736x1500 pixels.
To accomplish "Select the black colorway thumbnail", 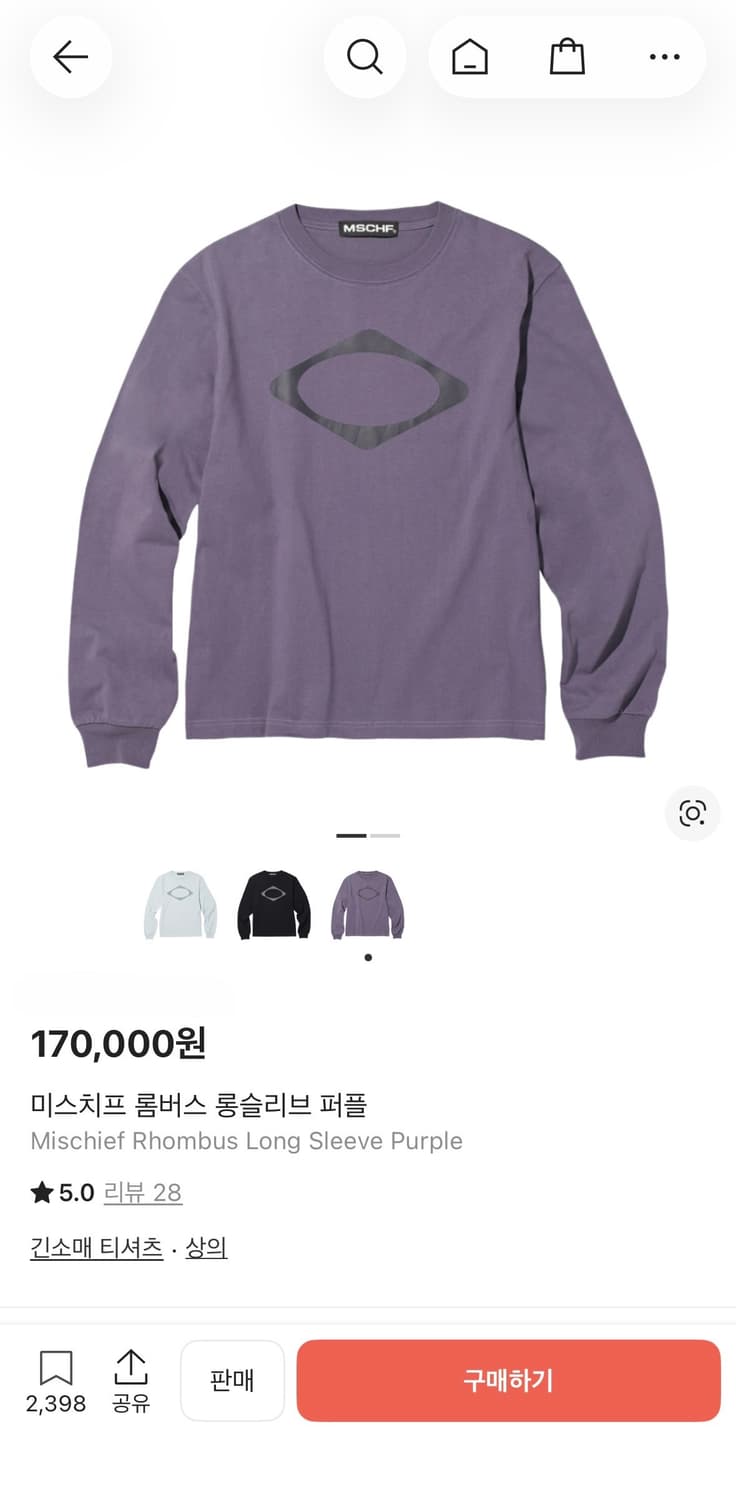I will [x=274, y=903].
